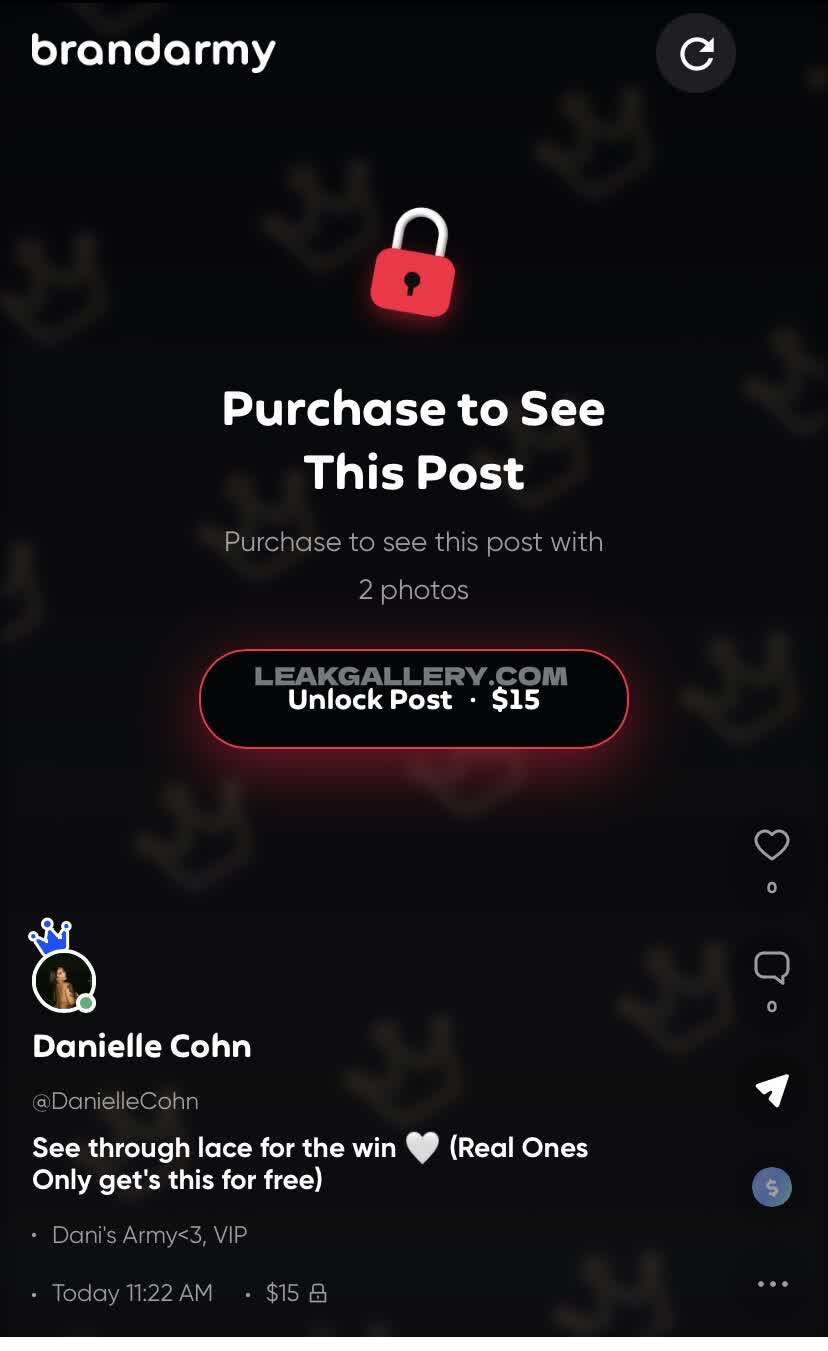Tap the refresh icon at top

click(696, 53)
